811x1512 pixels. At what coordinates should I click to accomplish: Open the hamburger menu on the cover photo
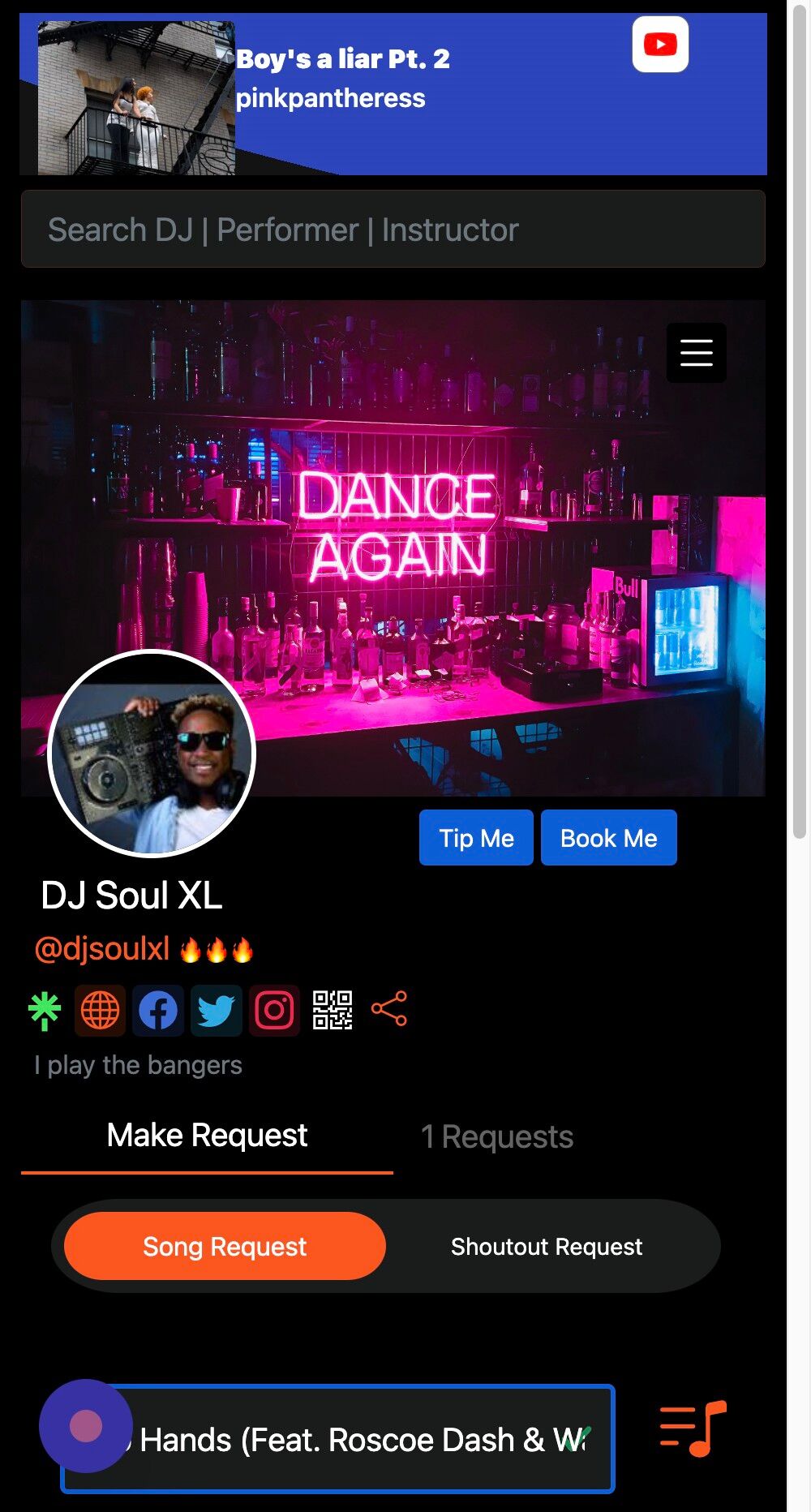click(696, 353)
